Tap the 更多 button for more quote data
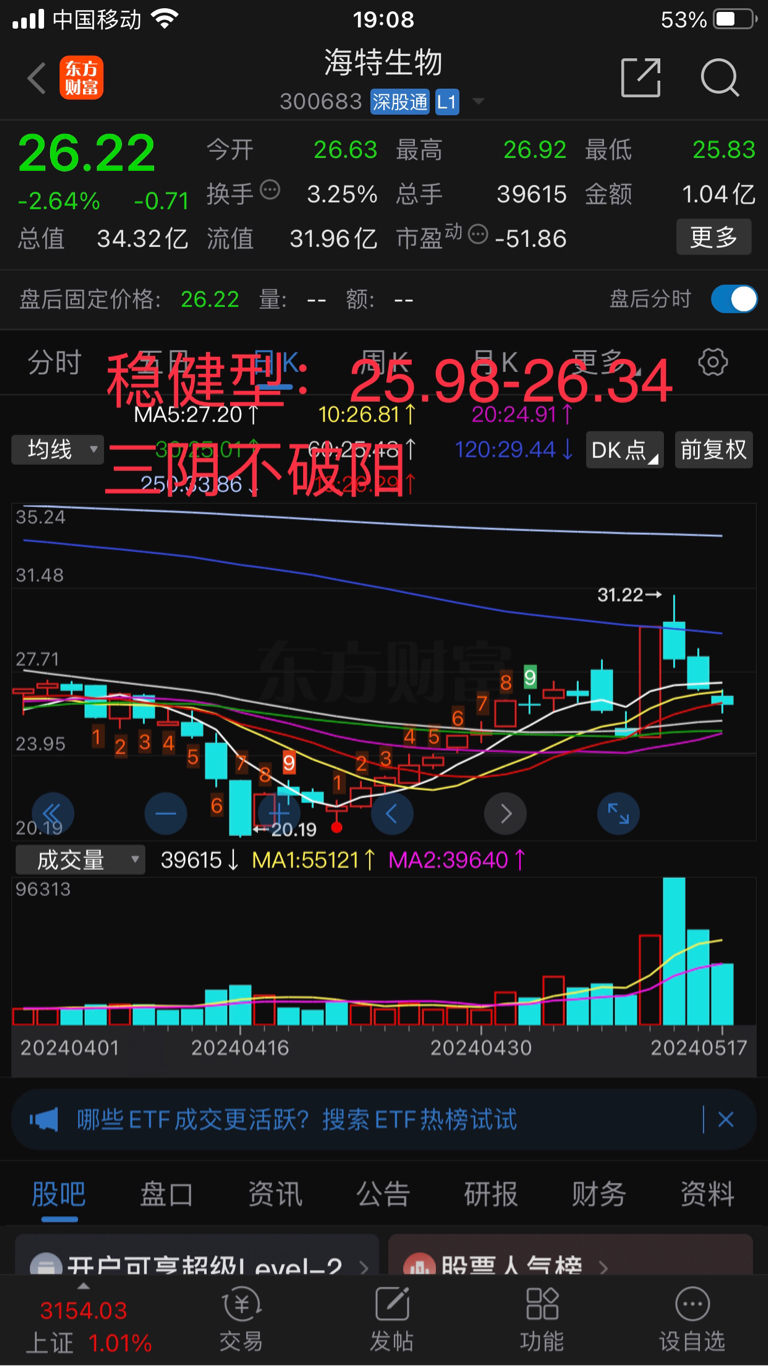The height and width of the screenshot is (1366, 768). pyautogui.click(x=713, y=237)
